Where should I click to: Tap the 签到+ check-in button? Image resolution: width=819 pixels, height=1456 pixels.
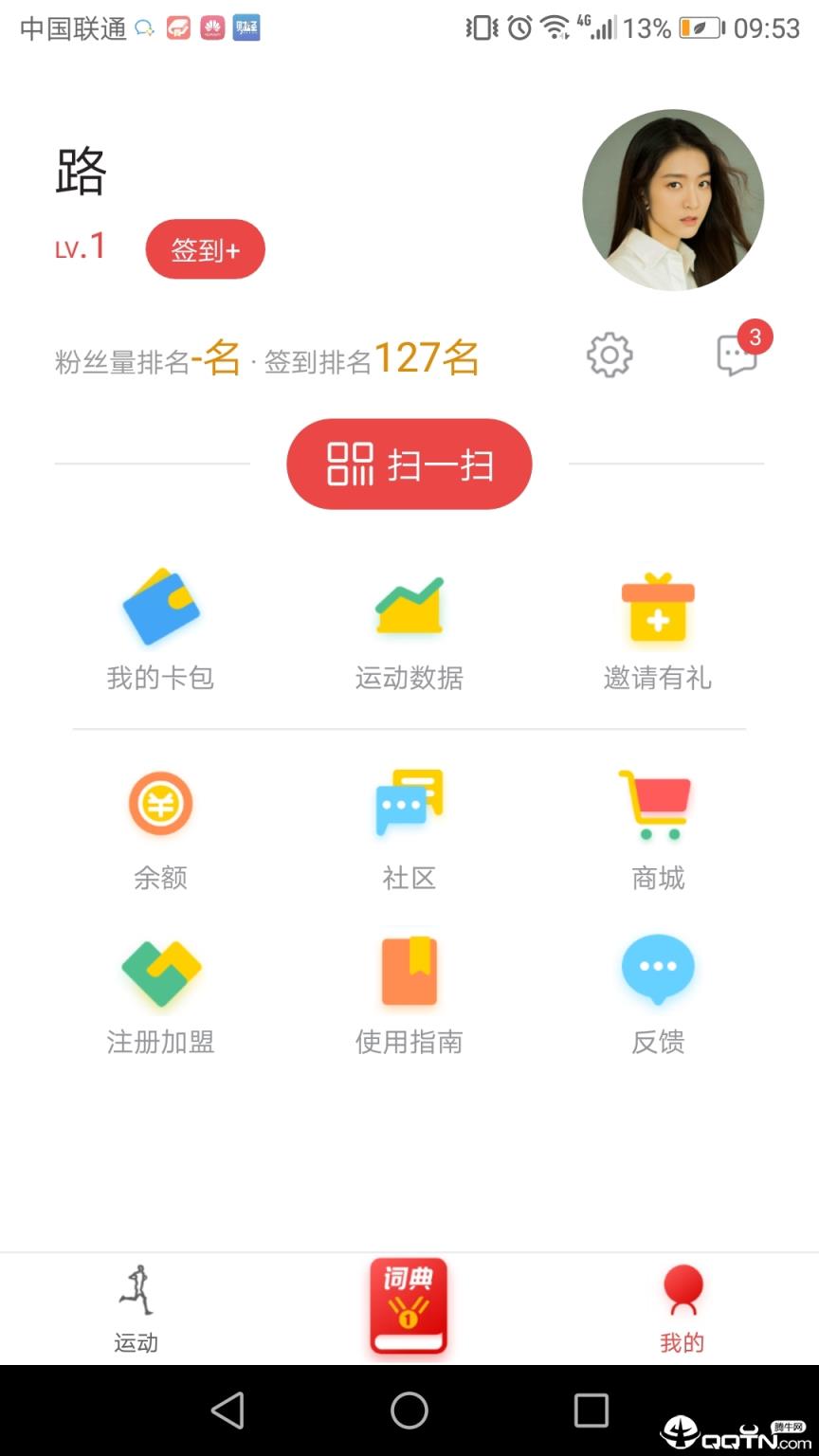204,248
